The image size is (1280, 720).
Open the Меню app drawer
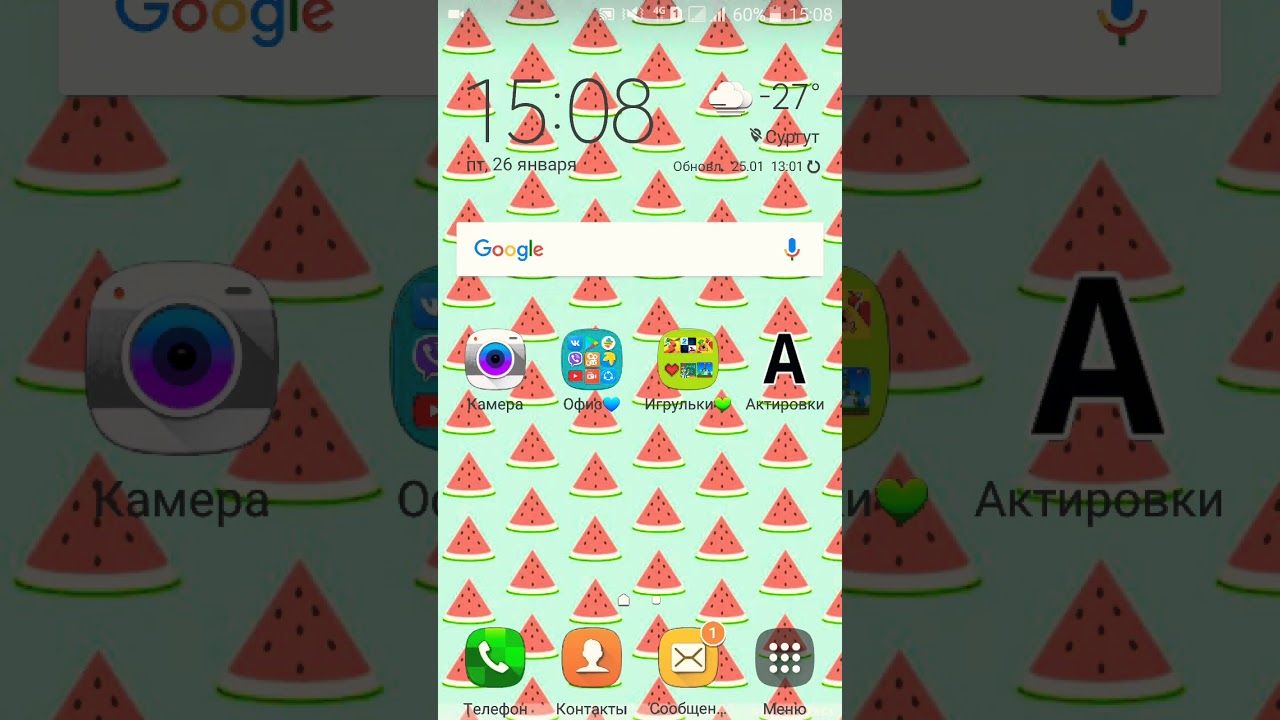[784, 658]
